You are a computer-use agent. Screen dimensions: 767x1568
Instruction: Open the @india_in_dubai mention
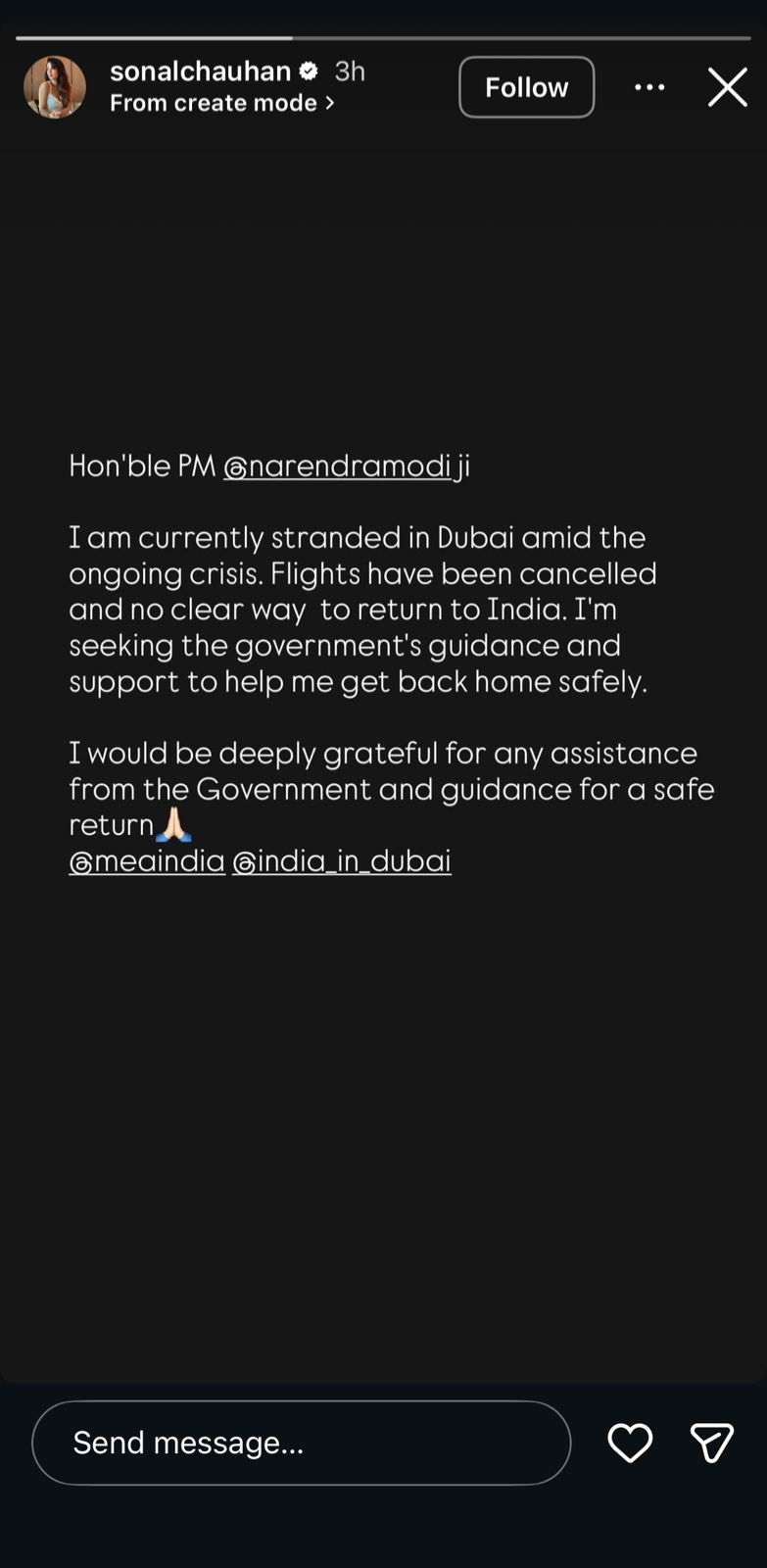342,860
